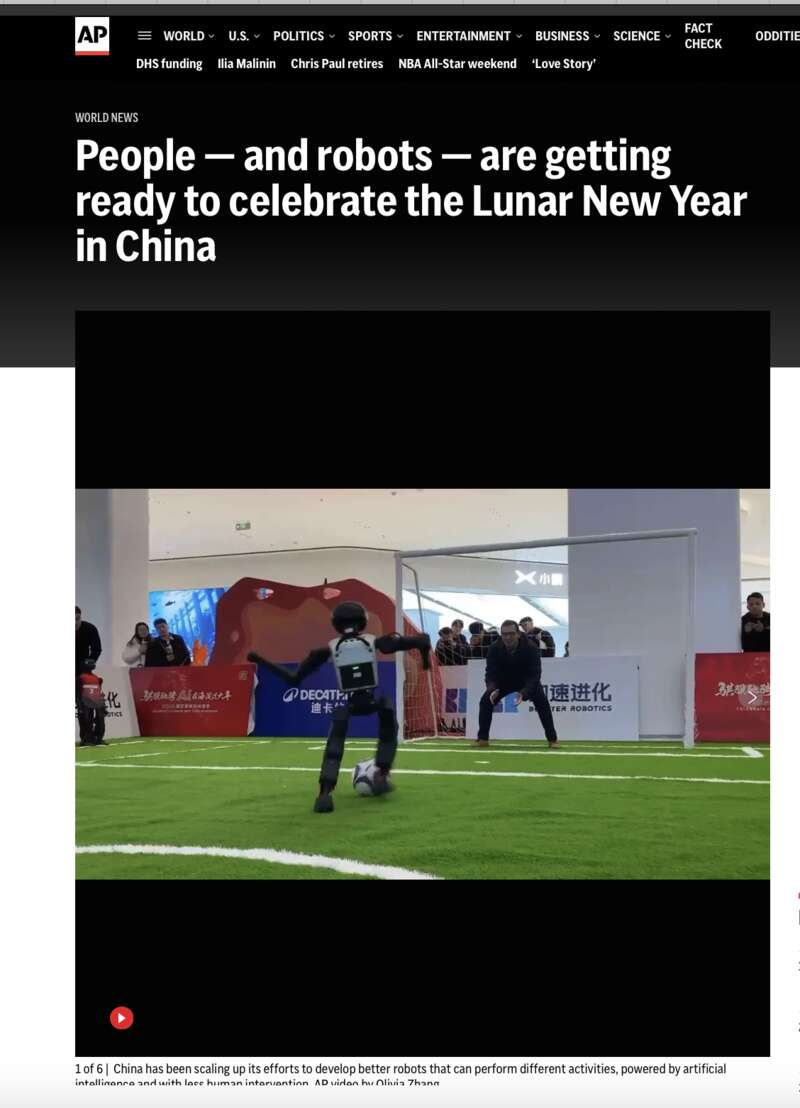Open the NBA All-Star weekend topic
800x1108 pixels.
tap(457, 64)
